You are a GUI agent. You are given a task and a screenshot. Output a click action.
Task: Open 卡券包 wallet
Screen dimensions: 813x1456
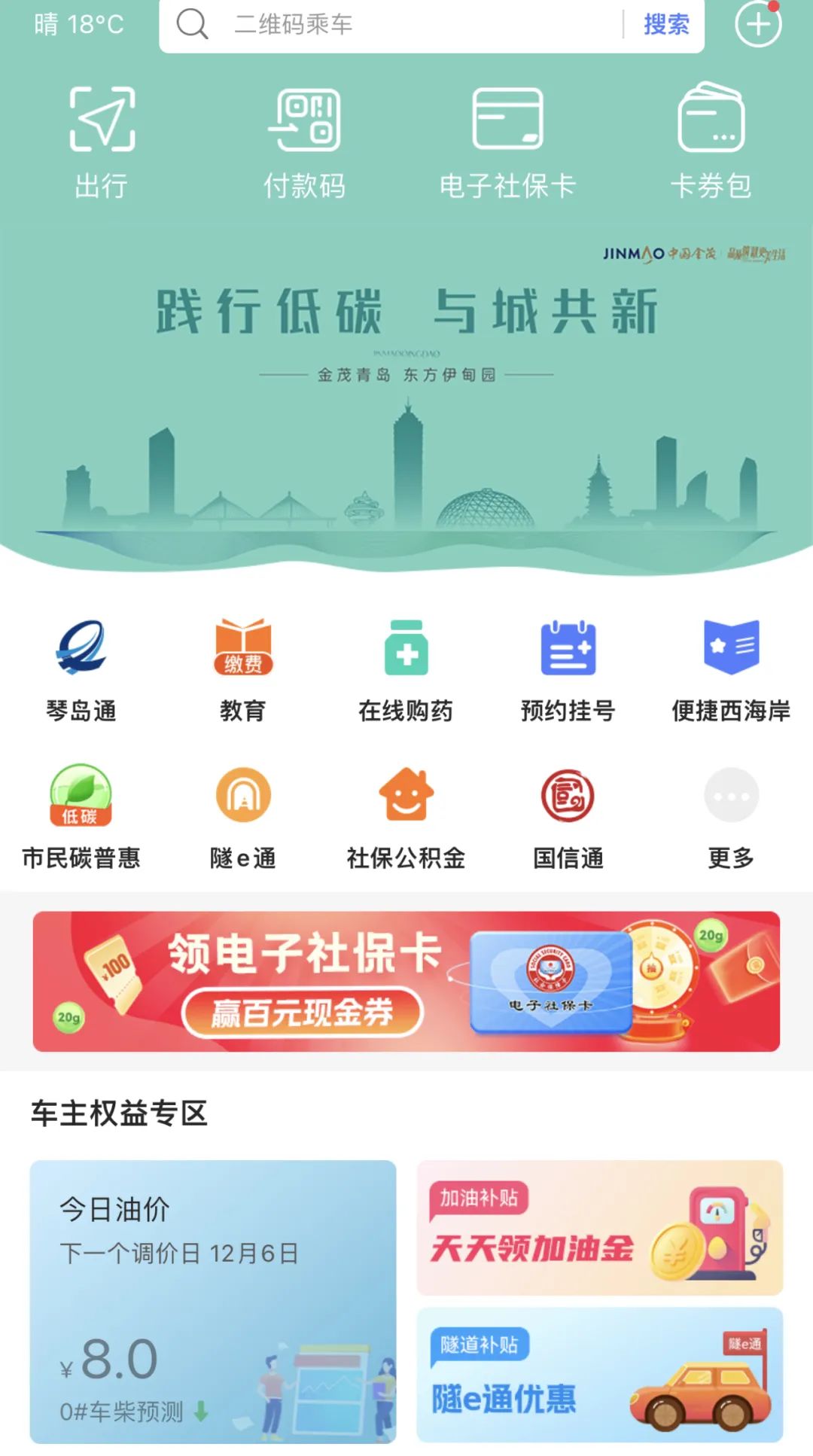click(711, 141)
